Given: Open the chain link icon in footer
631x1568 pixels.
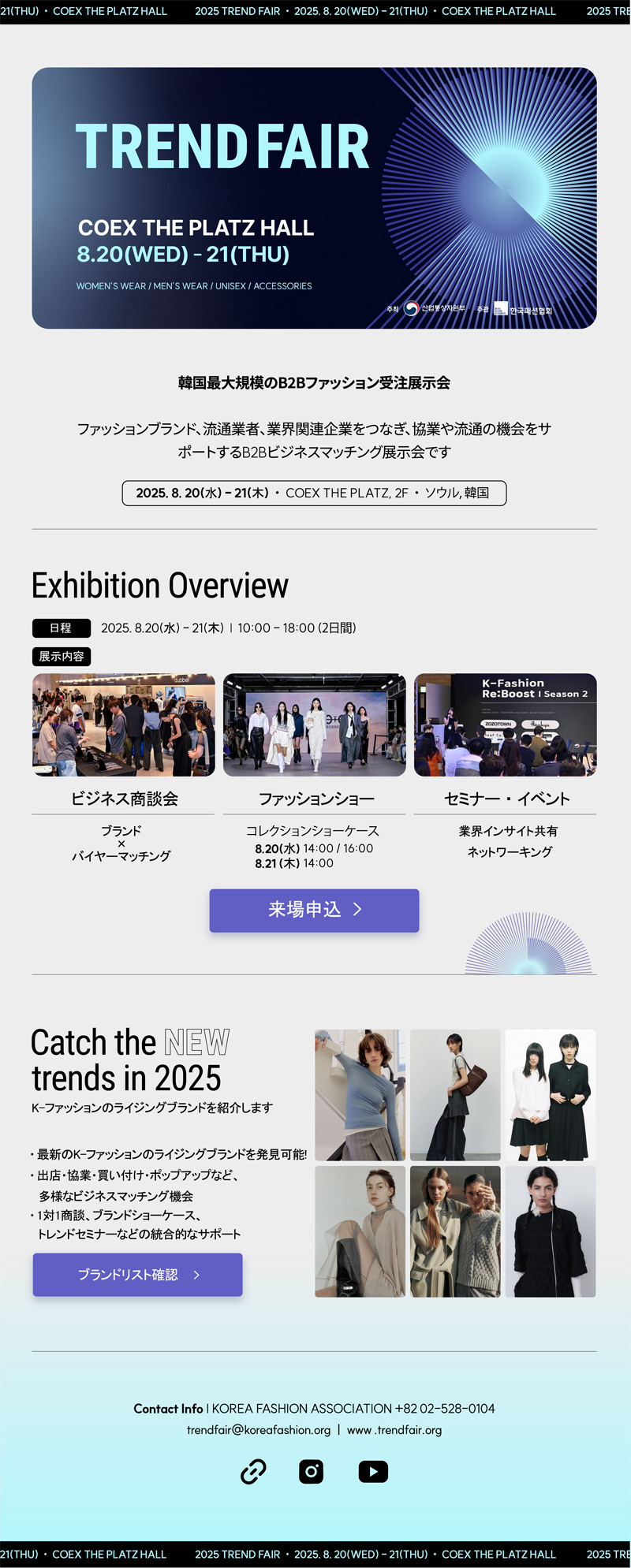Looking at the screenshot, I should point(253,1472).
